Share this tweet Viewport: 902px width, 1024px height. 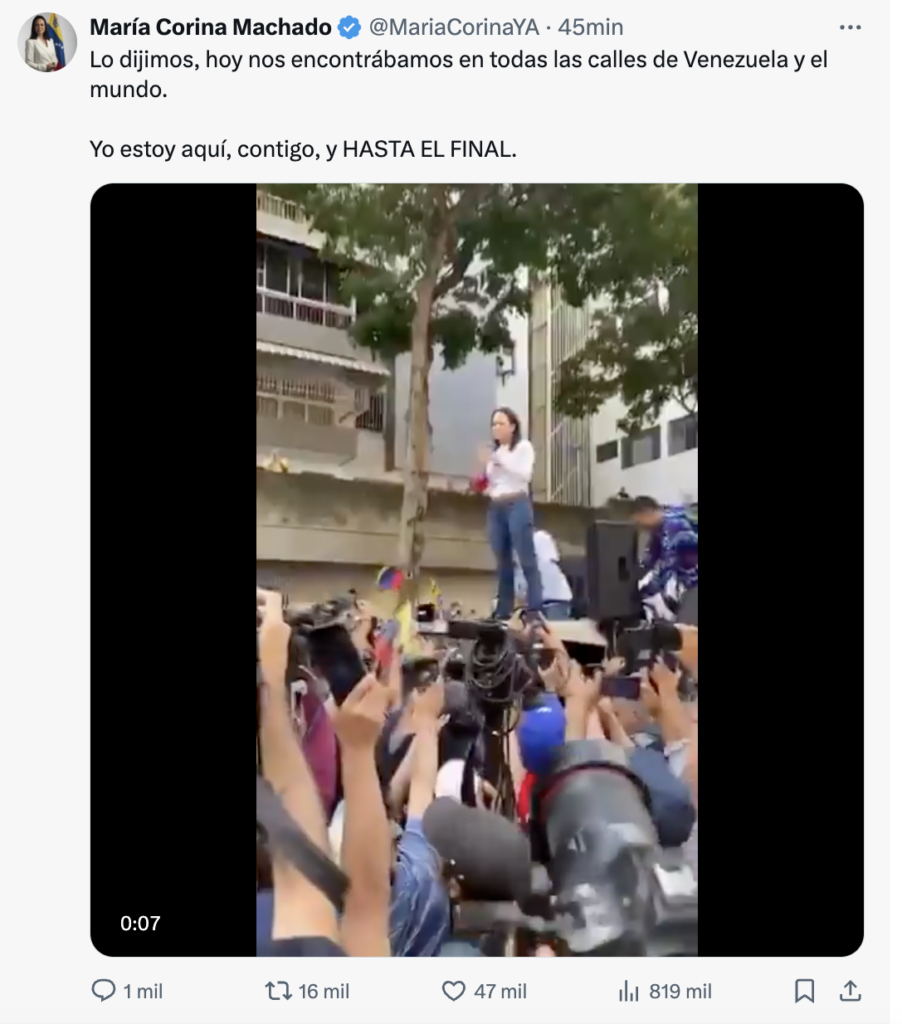[x=849, y=991]
